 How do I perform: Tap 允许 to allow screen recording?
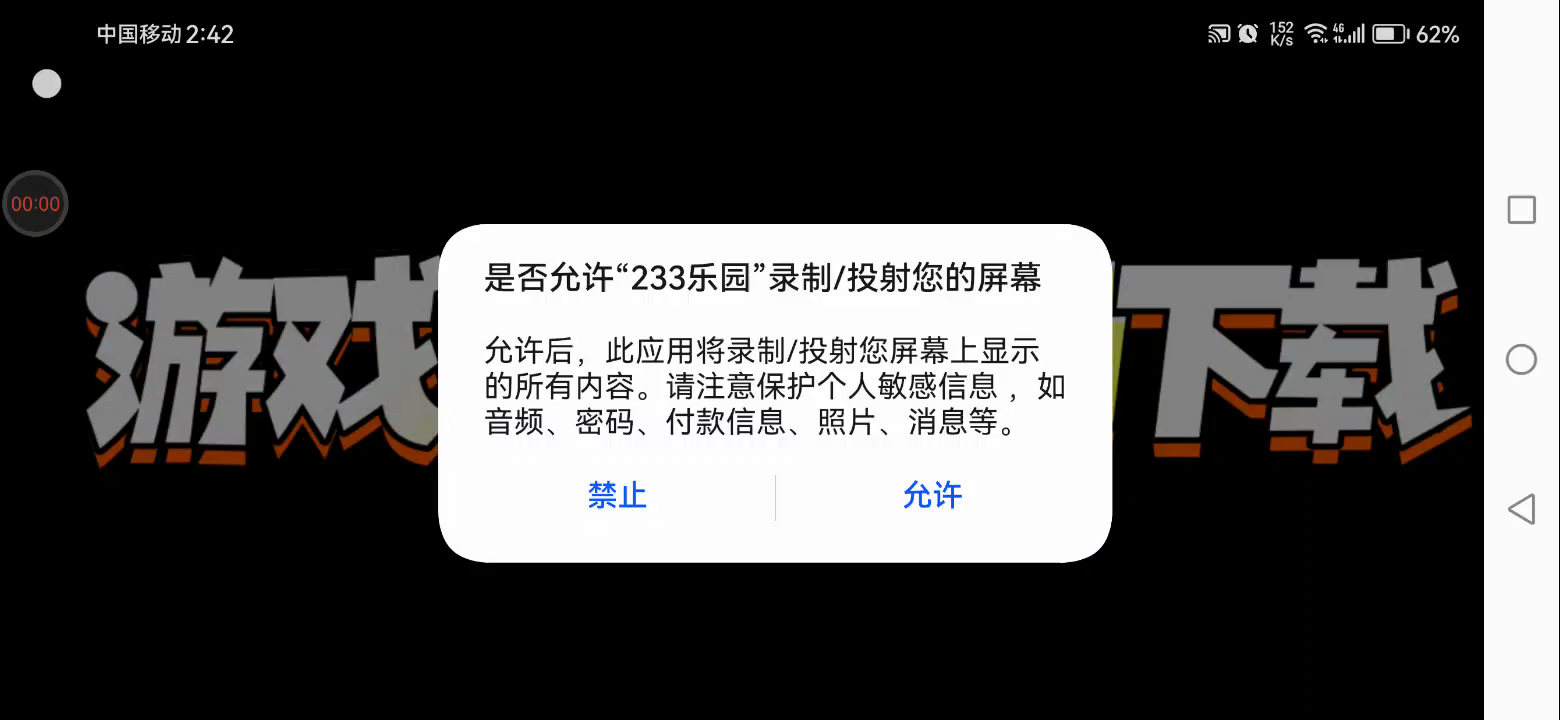[x=932, y=495]
